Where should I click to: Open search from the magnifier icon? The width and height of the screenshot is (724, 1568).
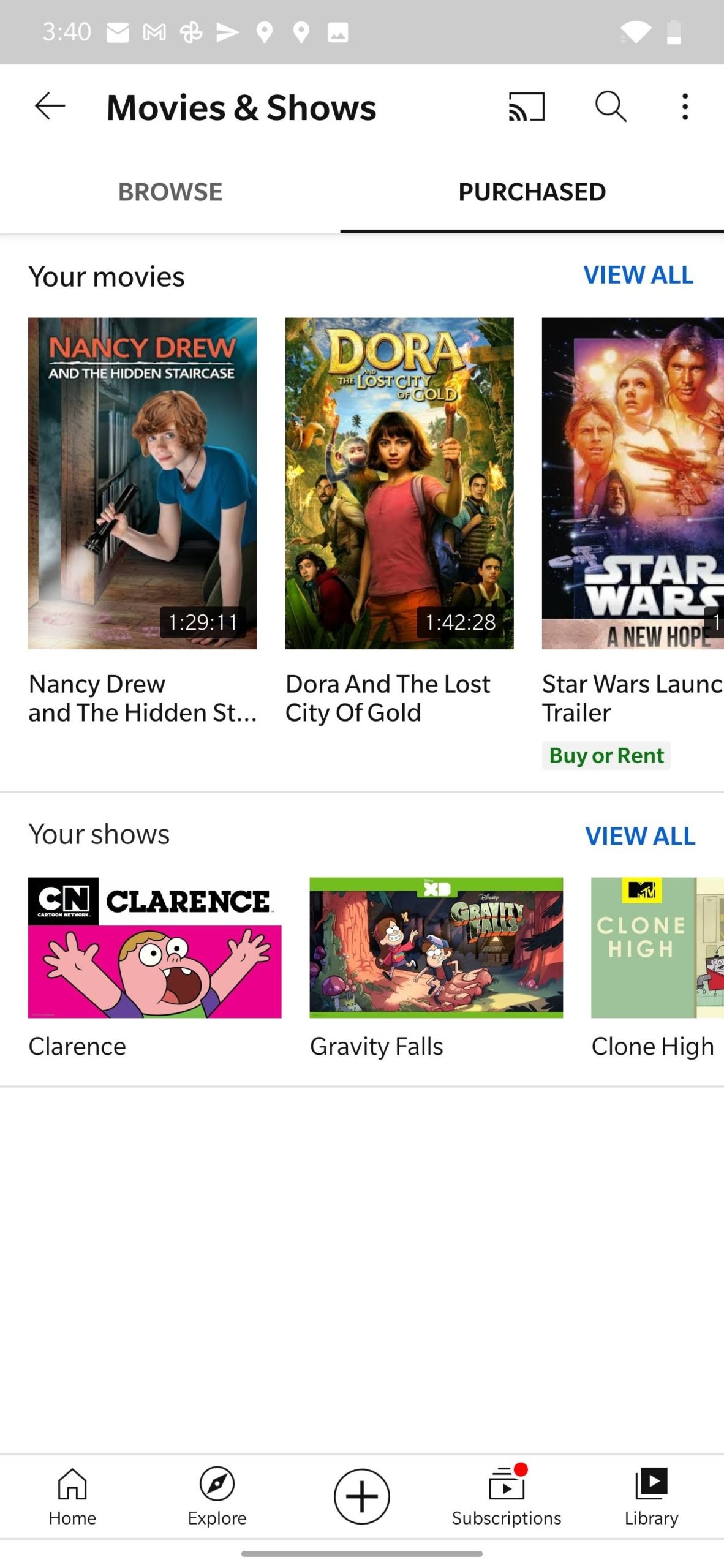[611, 107]
